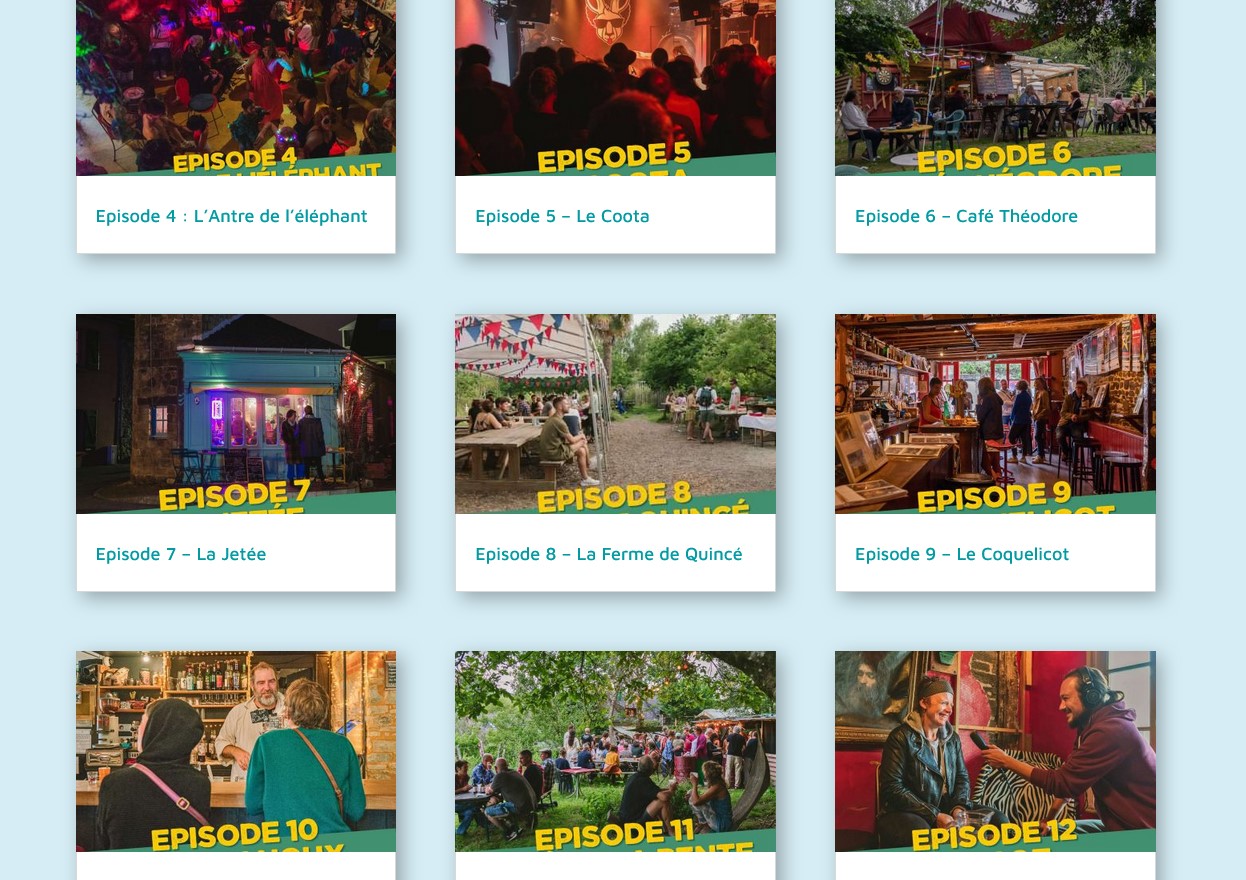Open Episode 7 – La Jetée link

pos(181,554)
